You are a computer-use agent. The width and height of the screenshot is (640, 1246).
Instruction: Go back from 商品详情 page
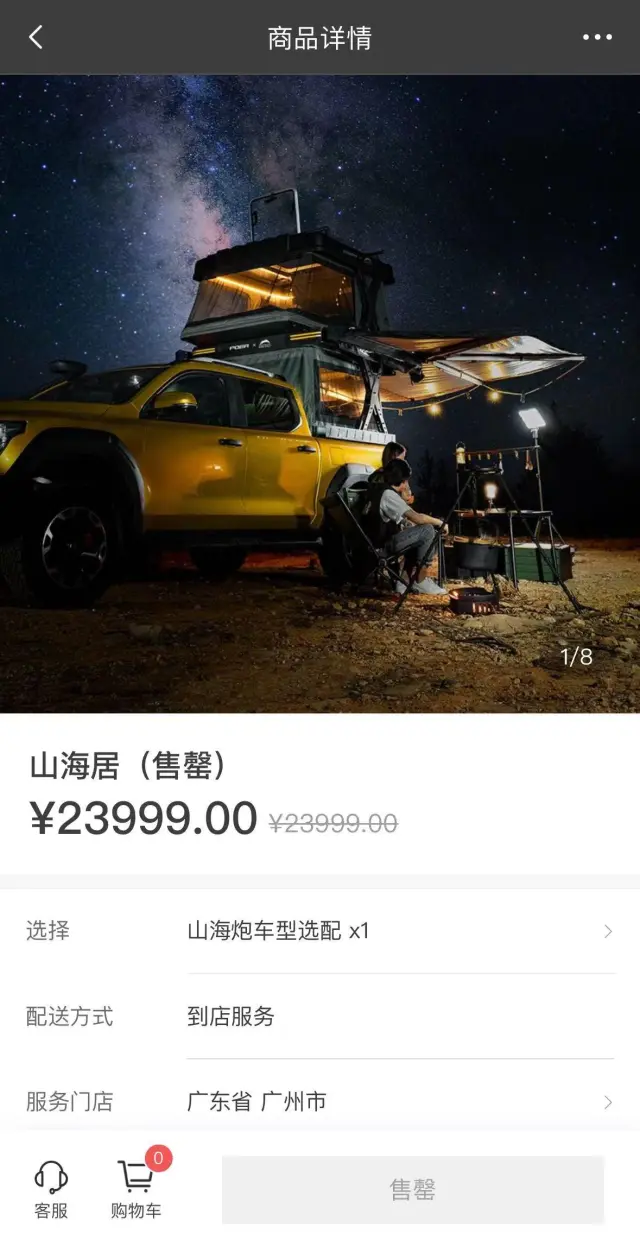[x=36, y=38]
